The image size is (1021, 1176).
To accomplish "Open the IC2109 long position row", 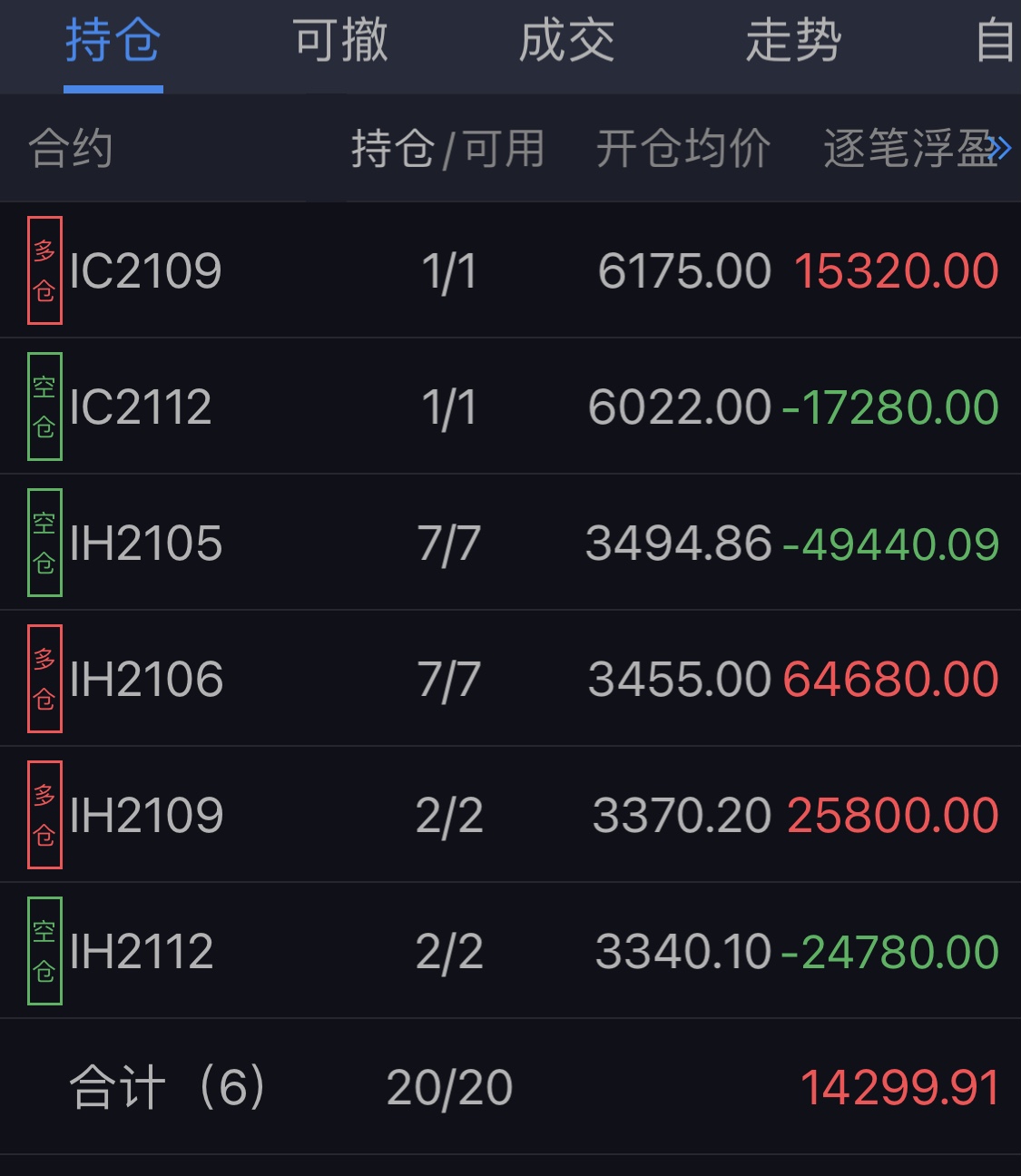I will (x=508, y=270).
